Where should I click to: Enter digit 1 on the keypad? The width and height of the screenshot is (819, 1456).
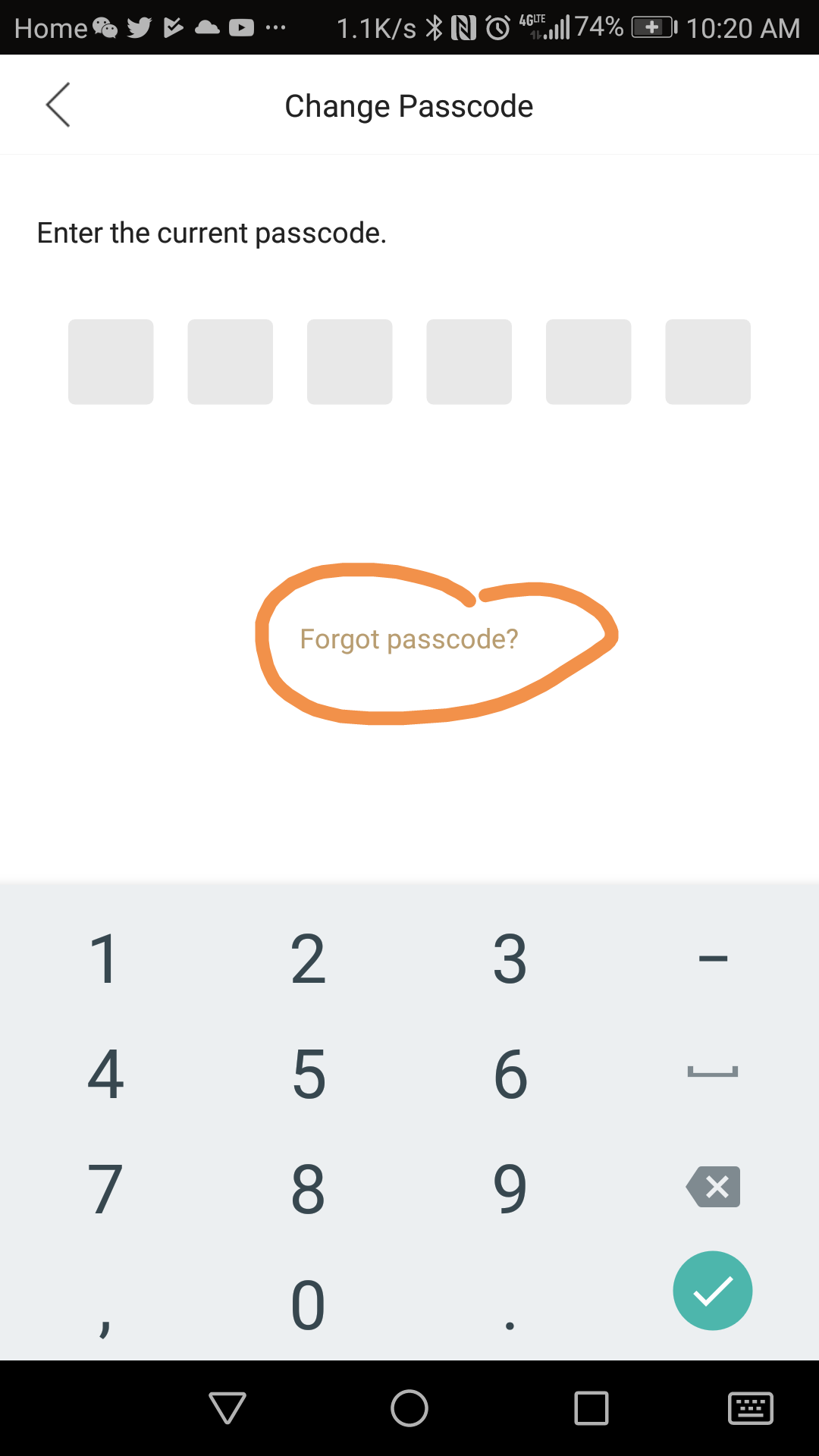104,959
